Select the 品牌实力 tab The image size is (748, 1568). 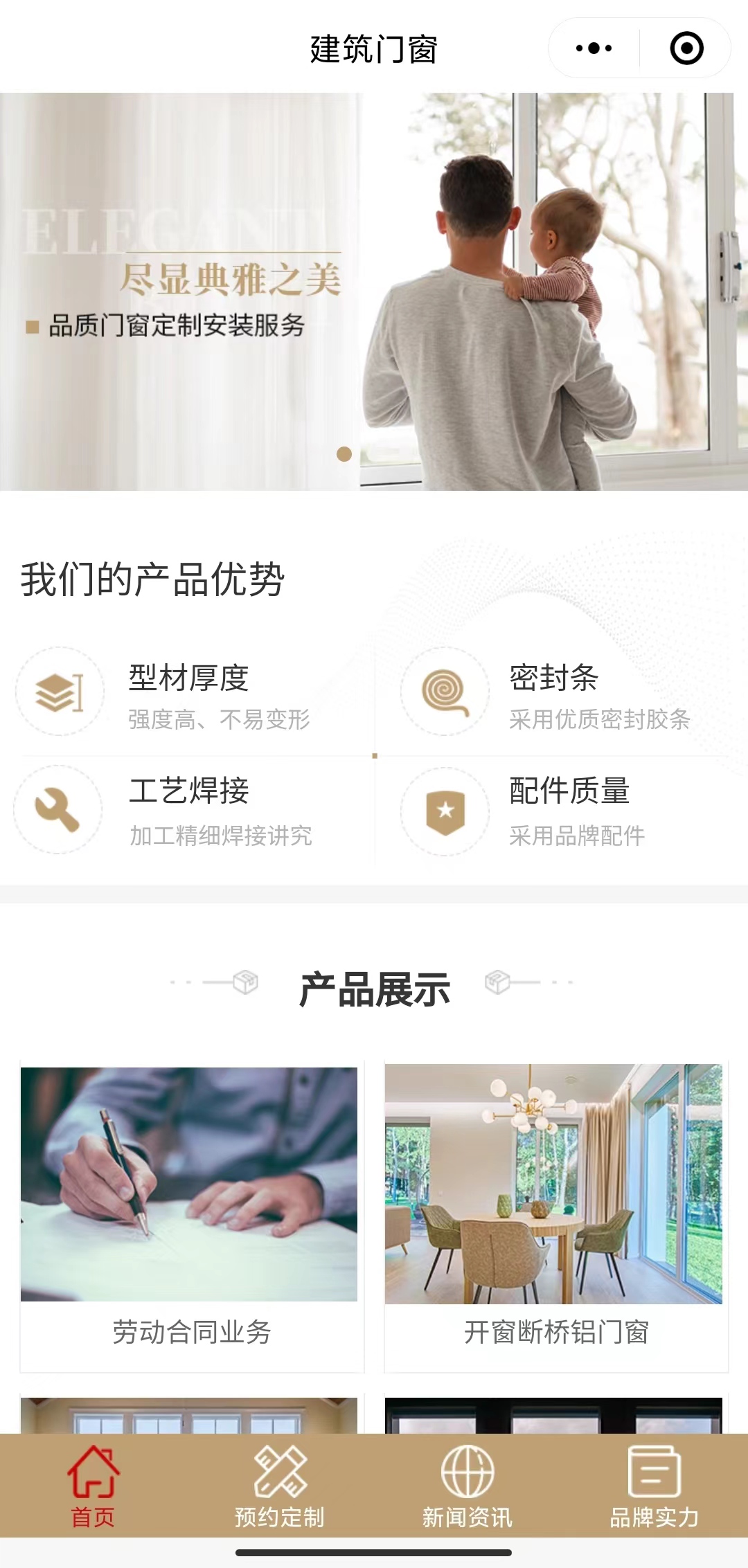pyautogui.click(x=654, y=1486)
